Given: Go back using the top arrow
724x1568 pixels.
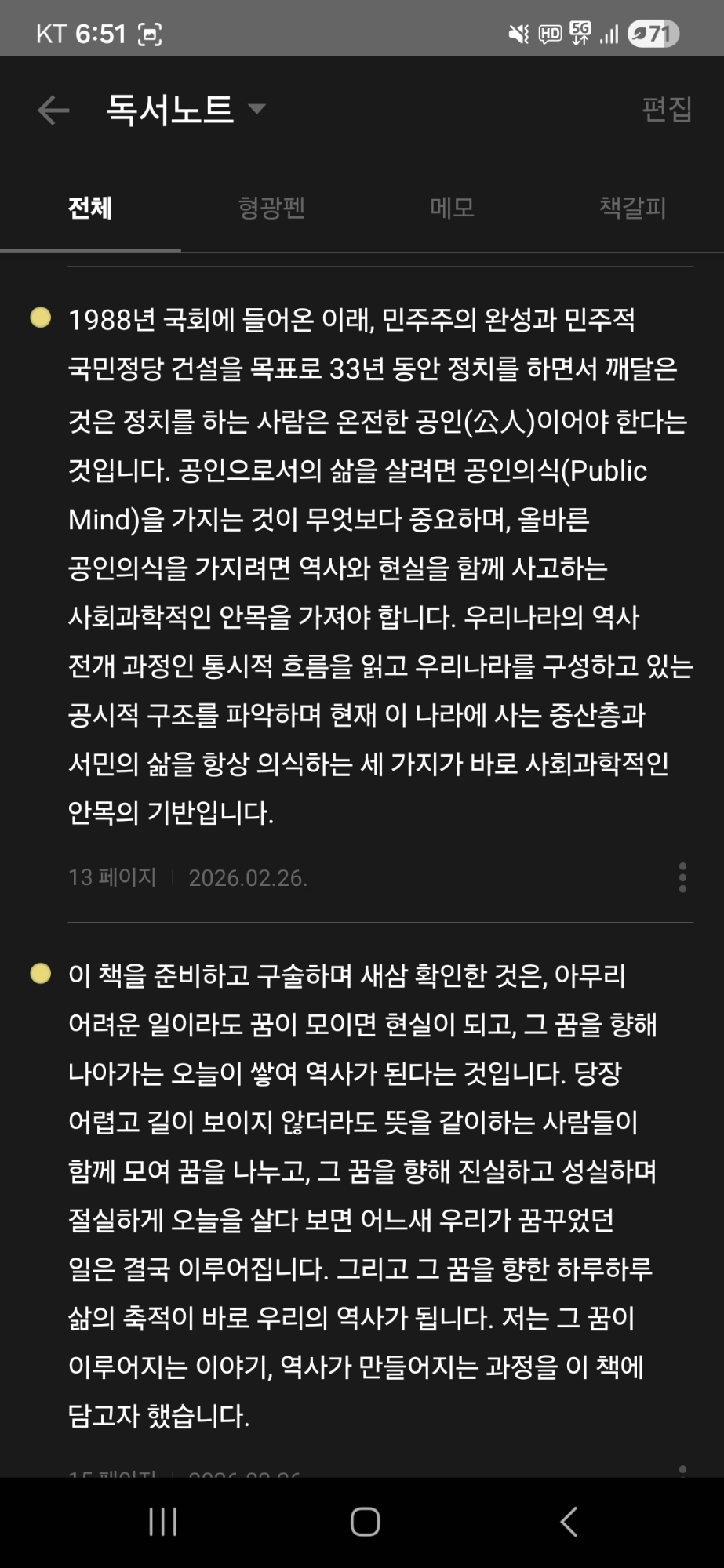Looking at the screenshot, I should pyautogui.click(x=53, y=110).
